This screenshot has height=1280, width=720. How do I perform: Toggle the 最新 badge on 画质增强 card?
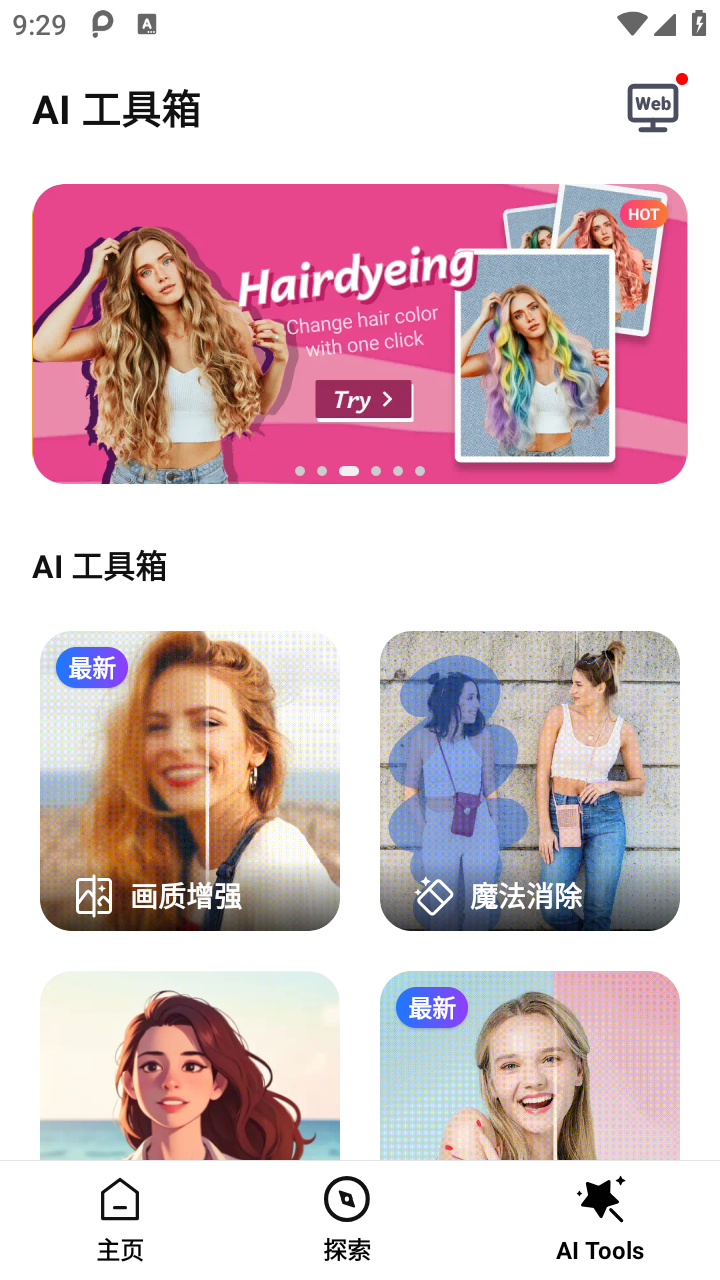coord(91,667)
